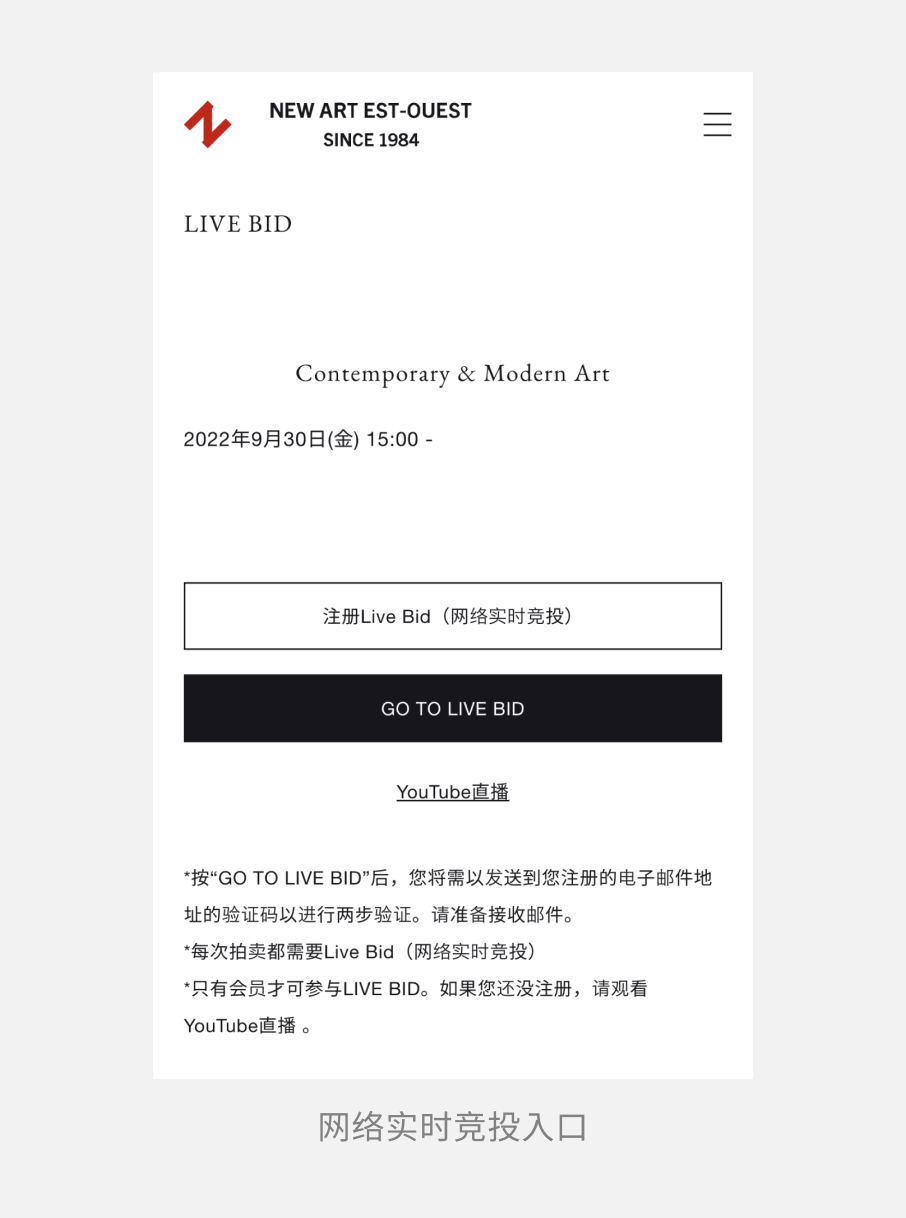Screen dimensions: 906x1218
Task: Select GO TO LIVE BID
Action: point(452,708)
